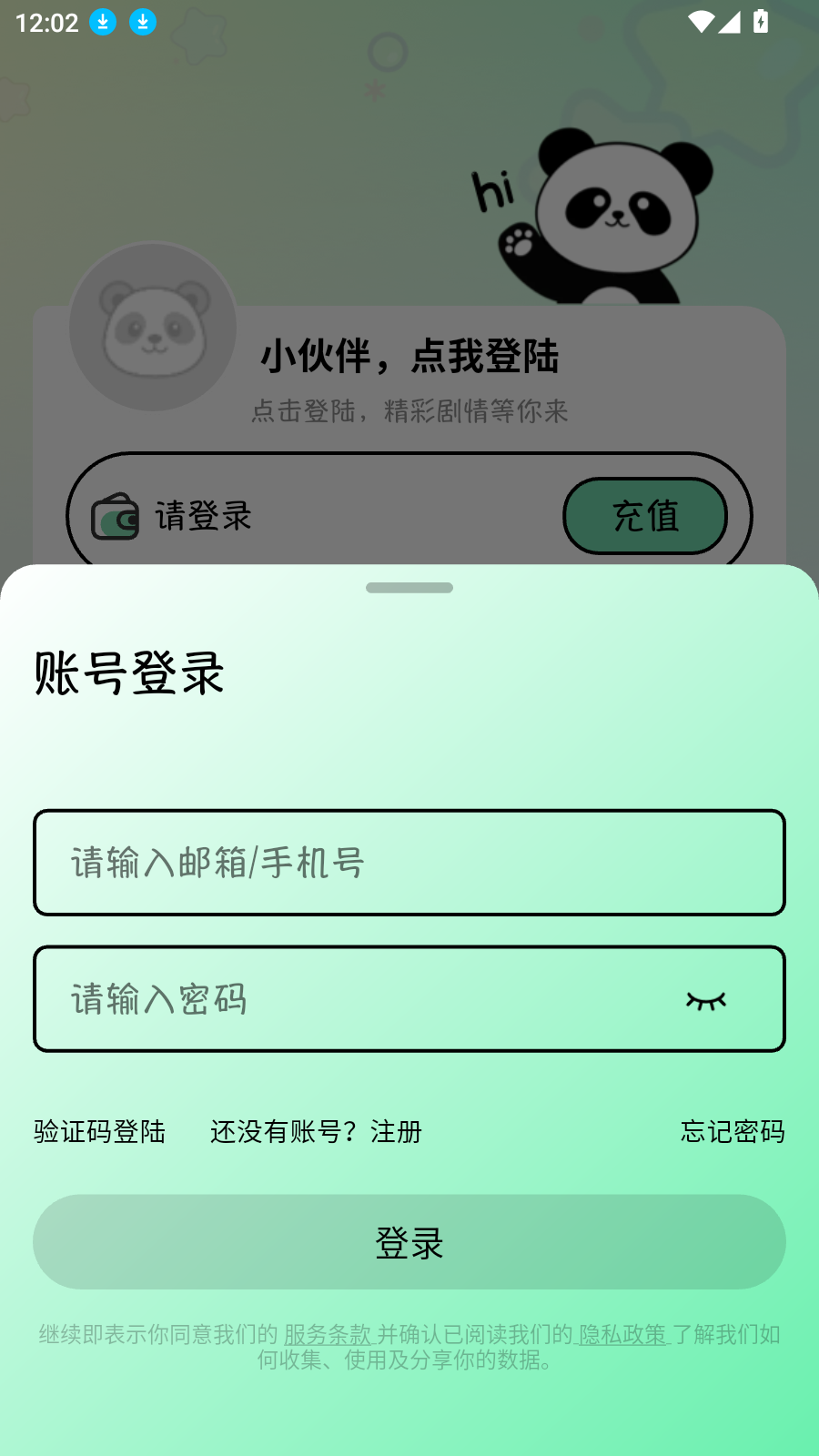Tap the panda avatar image

click(151, 326)
